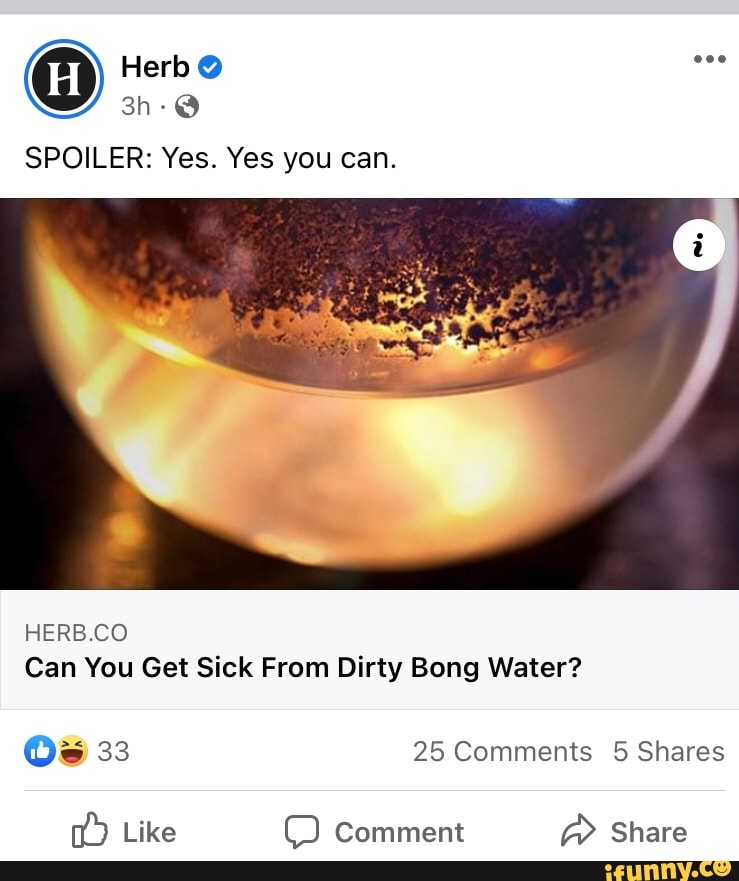Open the post's three-dot options menu

click(709, 59)
